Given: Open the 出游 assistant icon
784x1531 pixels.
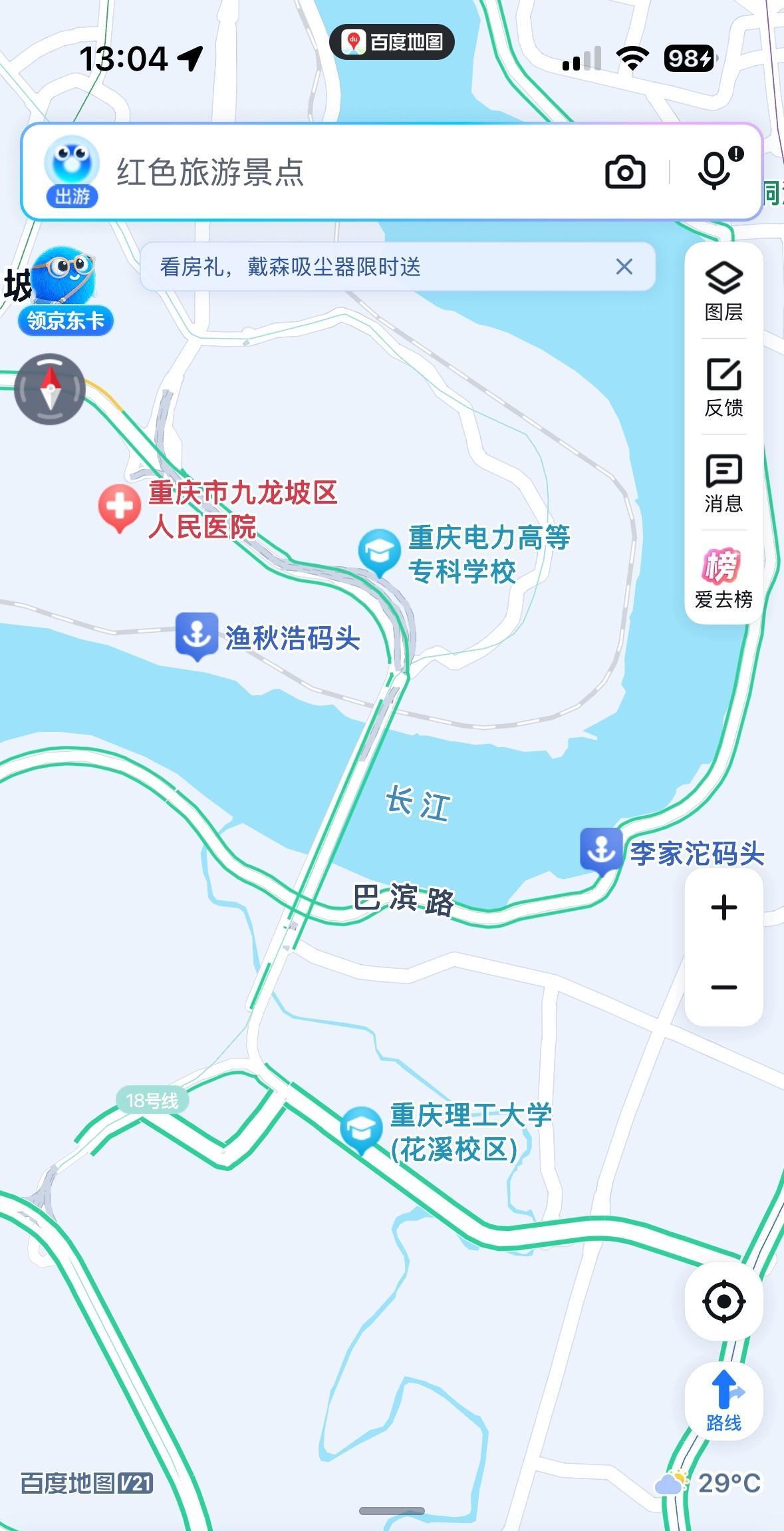Looking at the screenshot, I should coord(72,172).
